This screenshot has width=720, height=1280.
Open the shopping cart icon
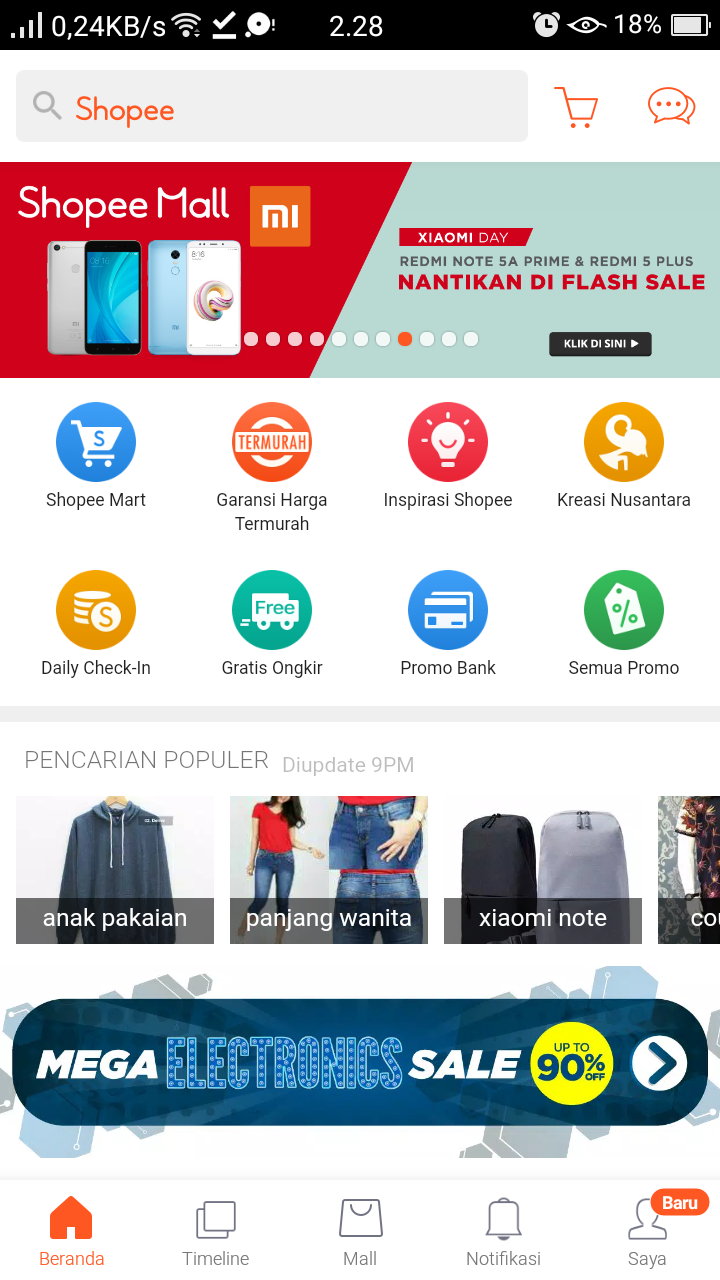[x=576, y=105]
